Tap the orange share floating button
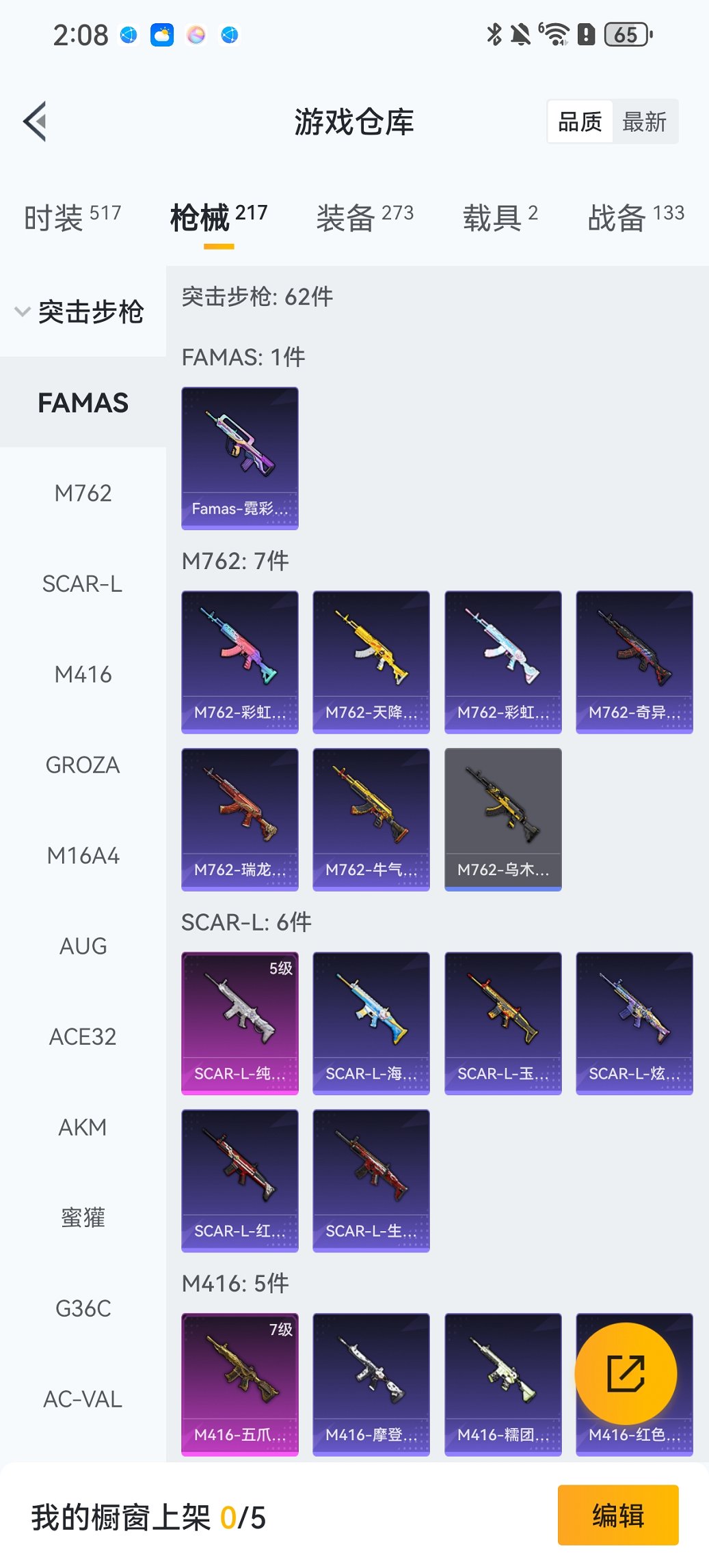This screenshot has width=709, height=1568. pyautogui.click(x=626, y=1373)
